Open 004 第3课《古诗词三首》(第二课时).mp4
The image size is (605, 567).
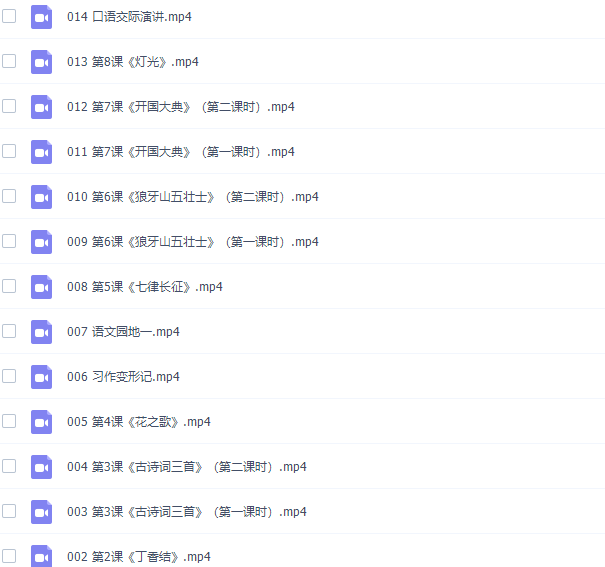point(186,467)
